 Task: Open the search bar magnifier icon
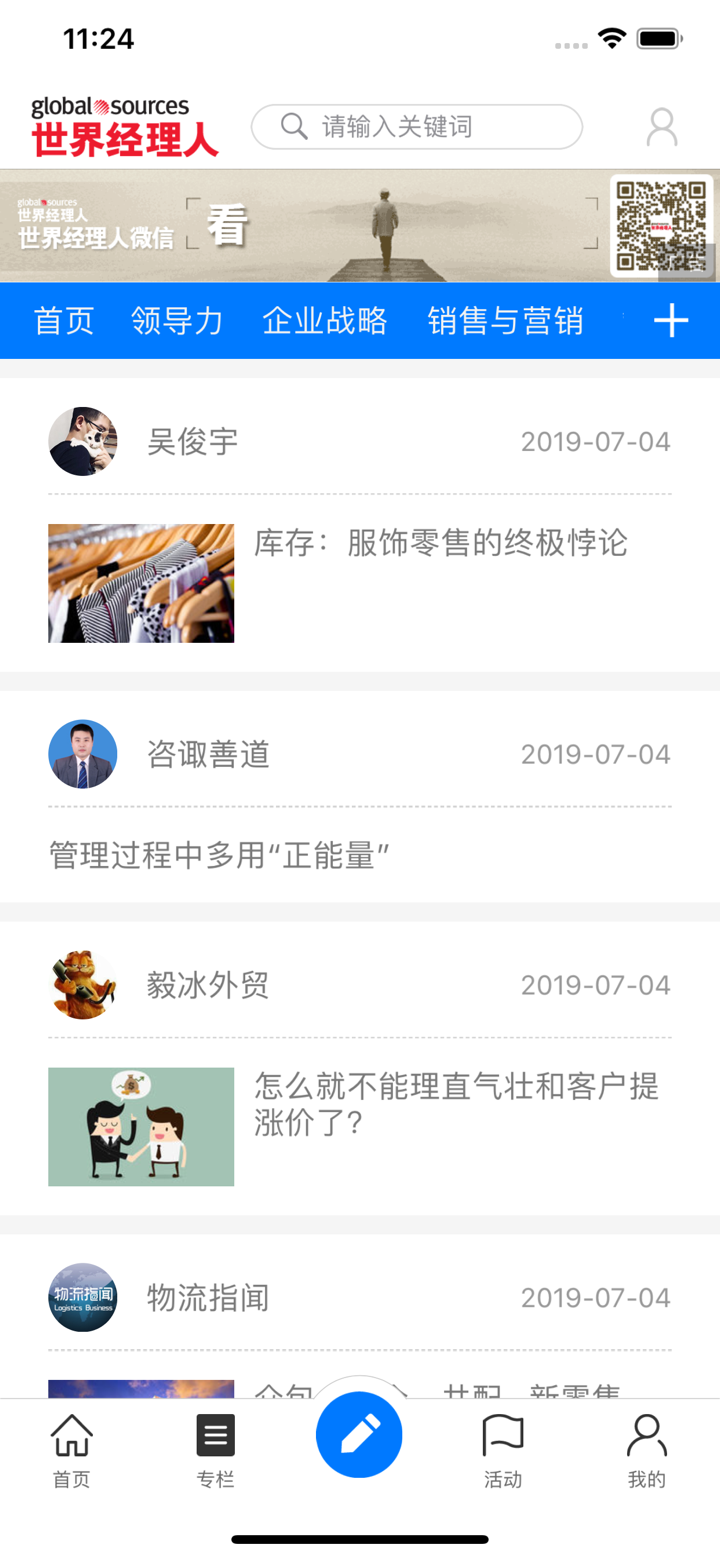(x=293, y=126)
